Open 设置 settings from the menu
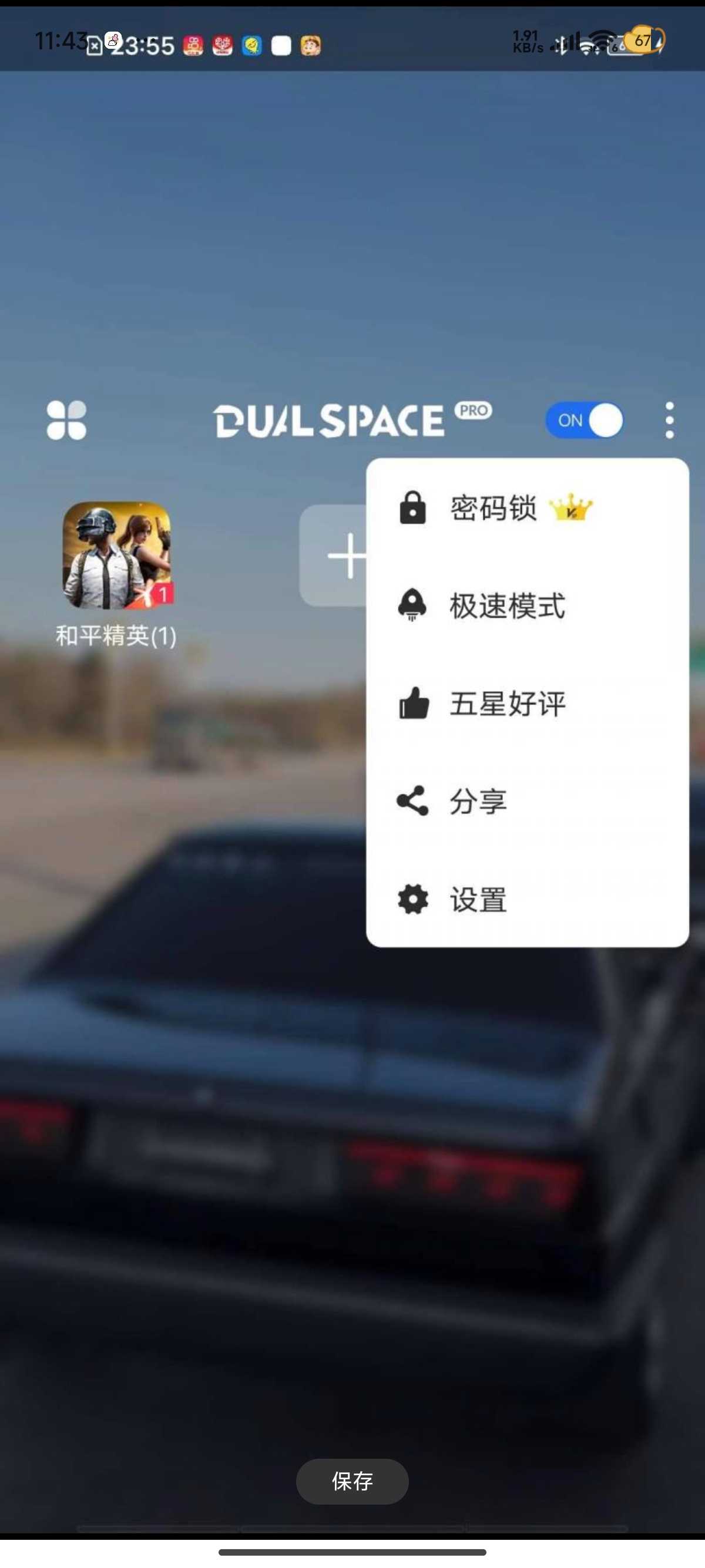The image size is (705, 1568). click(x=478, y=900)
